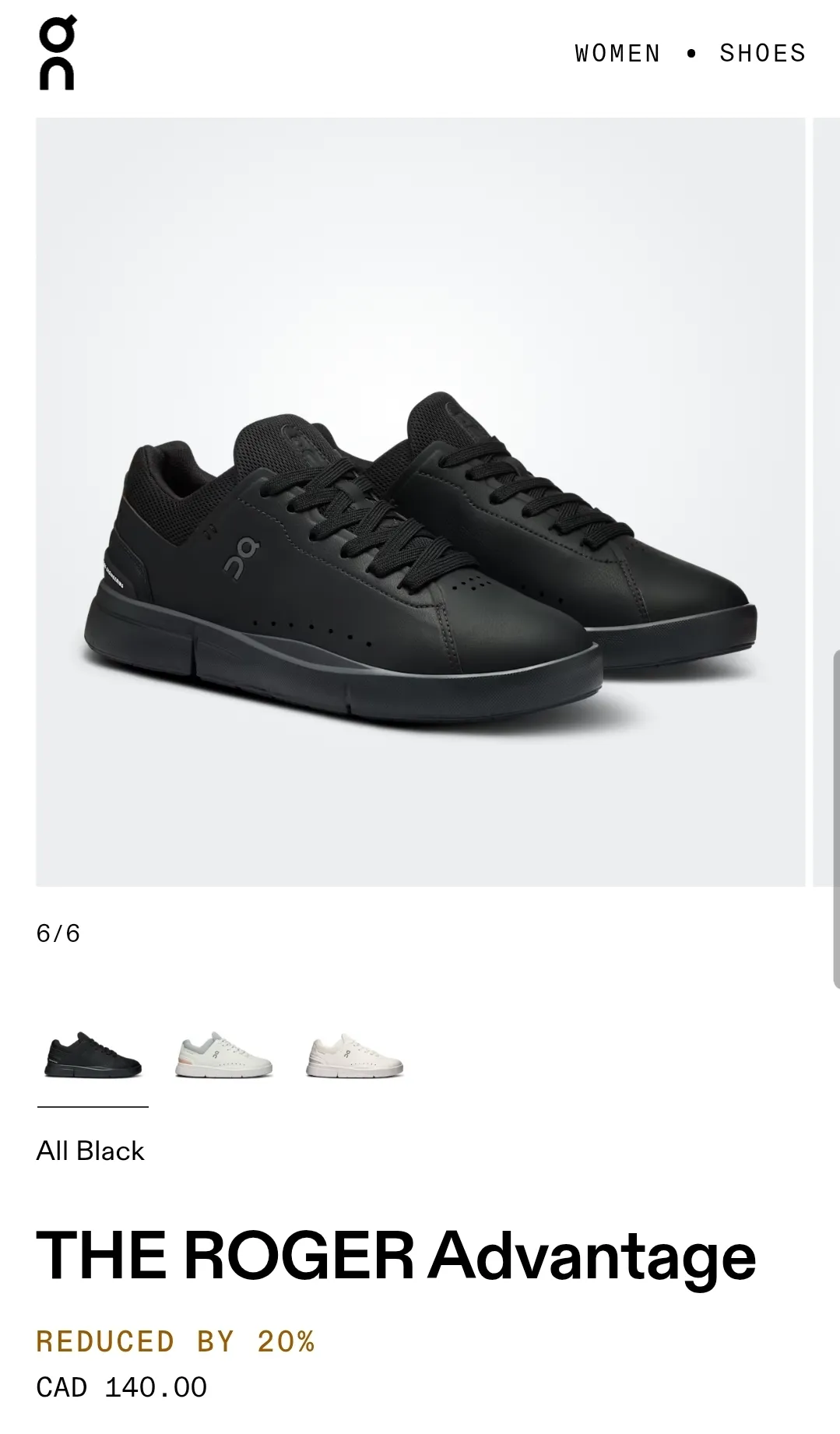This screenshot has height=1434, width=840.
Task: Select the white and pink color variant
Action: [x=354, y=1056]
